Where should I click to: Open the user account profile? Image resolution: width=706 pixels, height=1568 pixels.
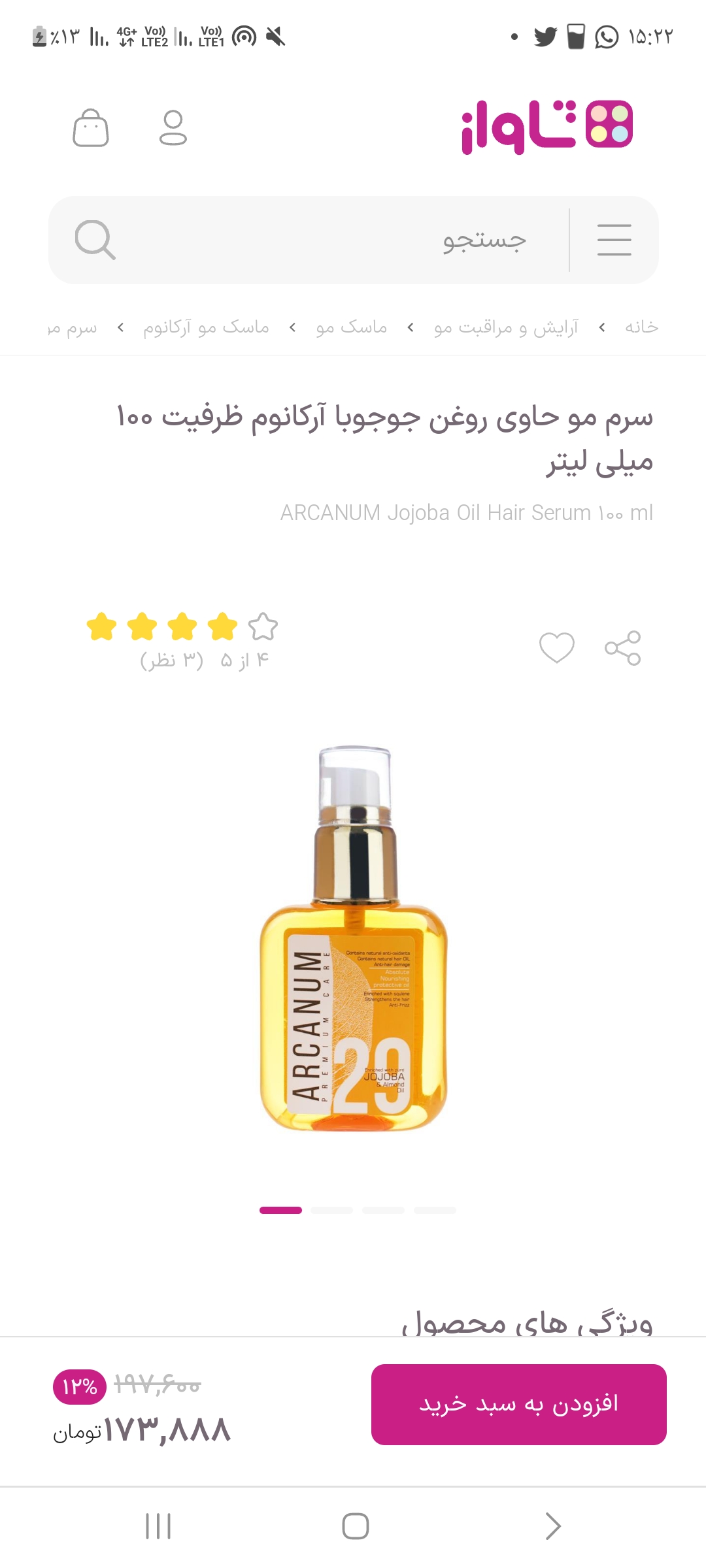[173, 128]
